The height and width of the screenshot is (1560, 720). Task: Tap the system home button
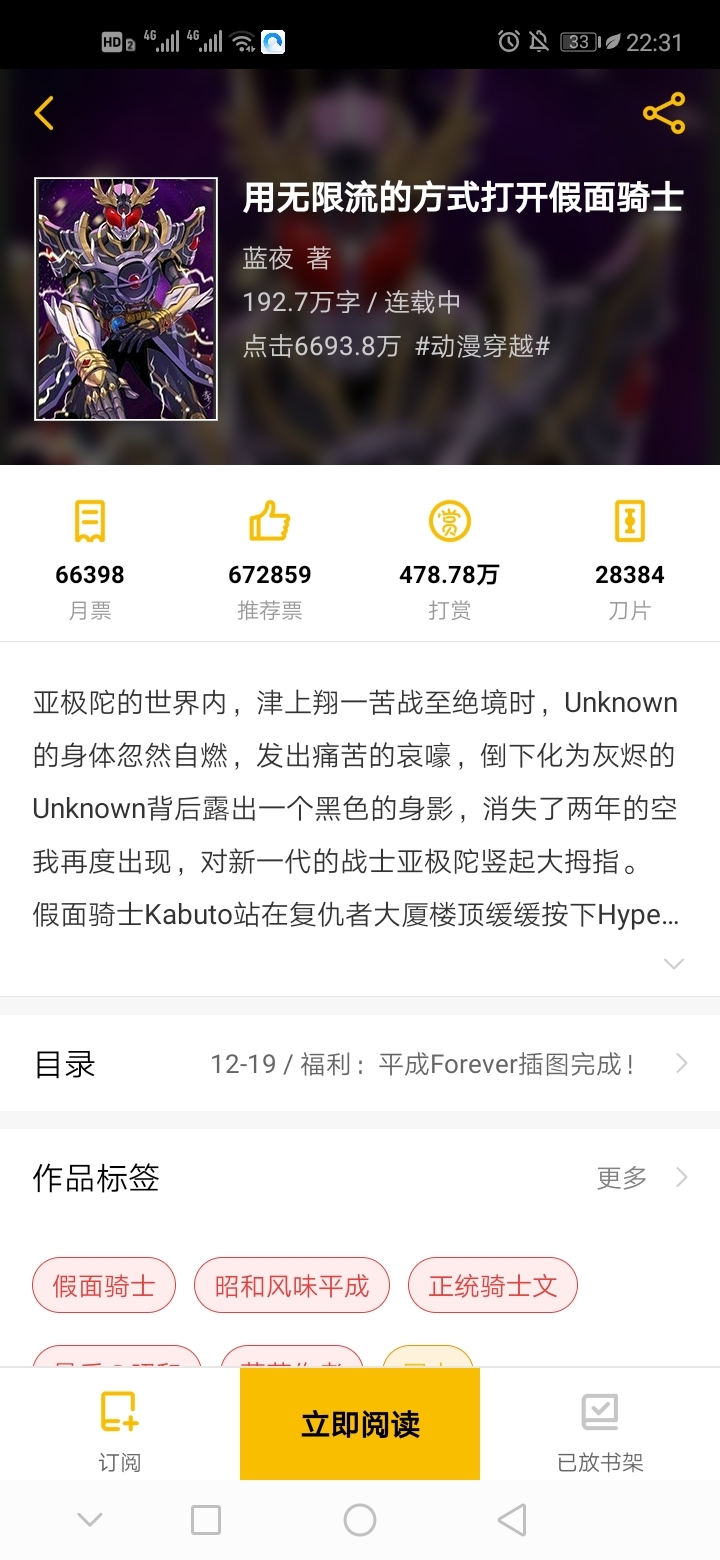pyautogui.click(x=360, y=1520)
